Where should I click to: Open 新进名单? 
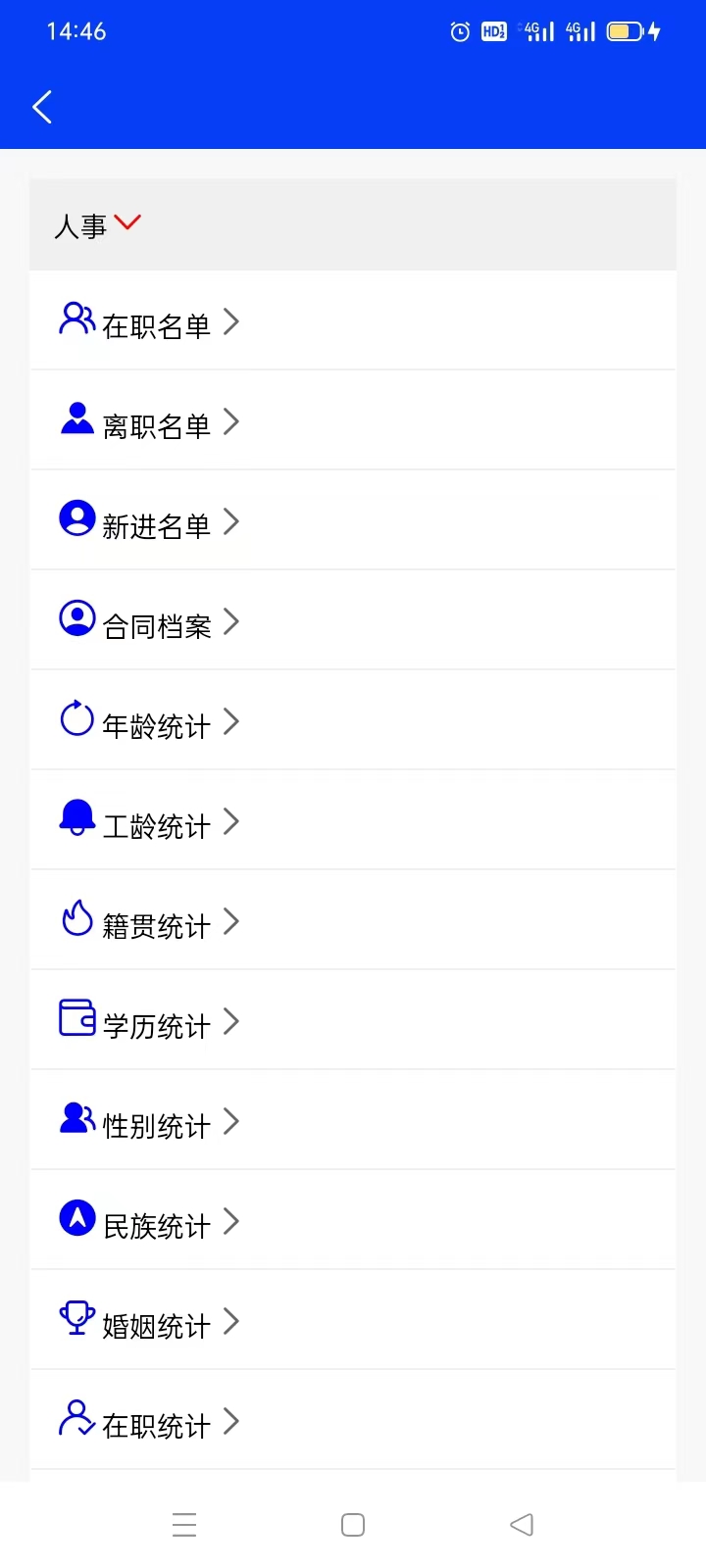click(353, 521)
